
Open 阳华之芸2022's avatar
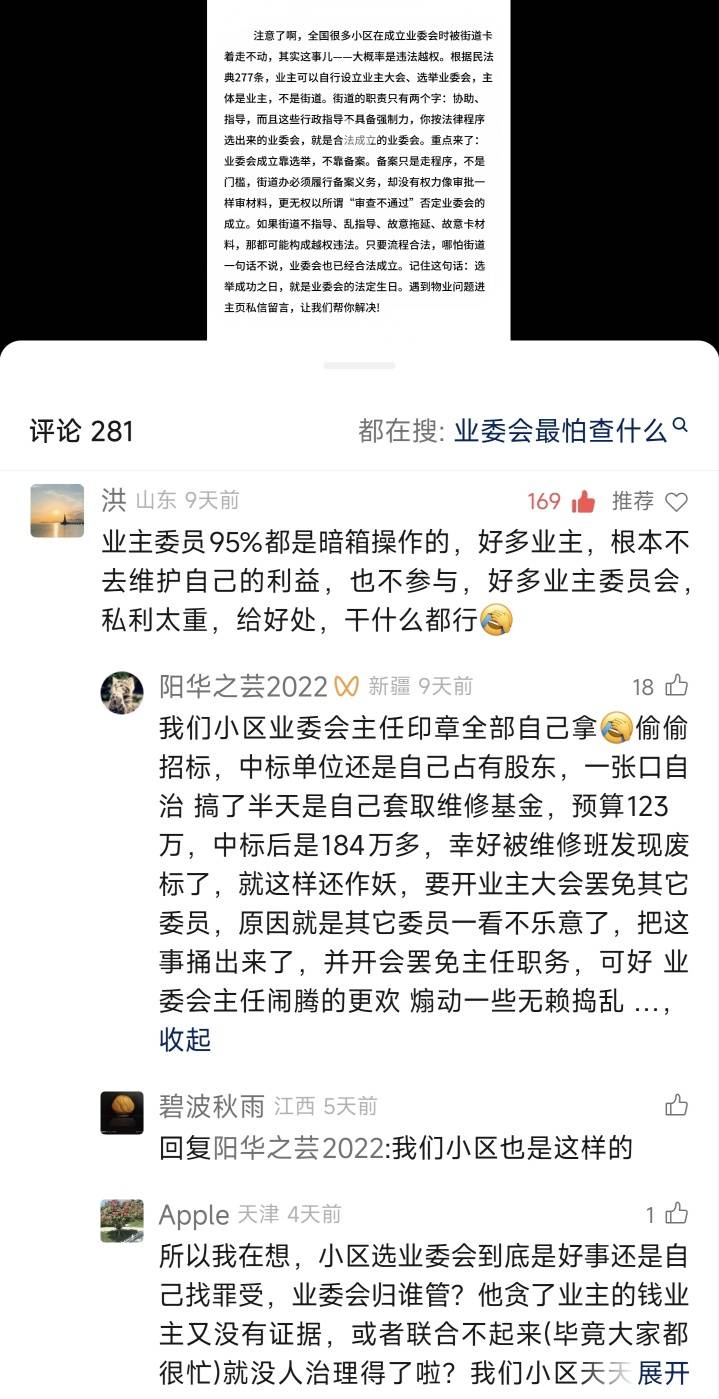[x=122, y=692]
